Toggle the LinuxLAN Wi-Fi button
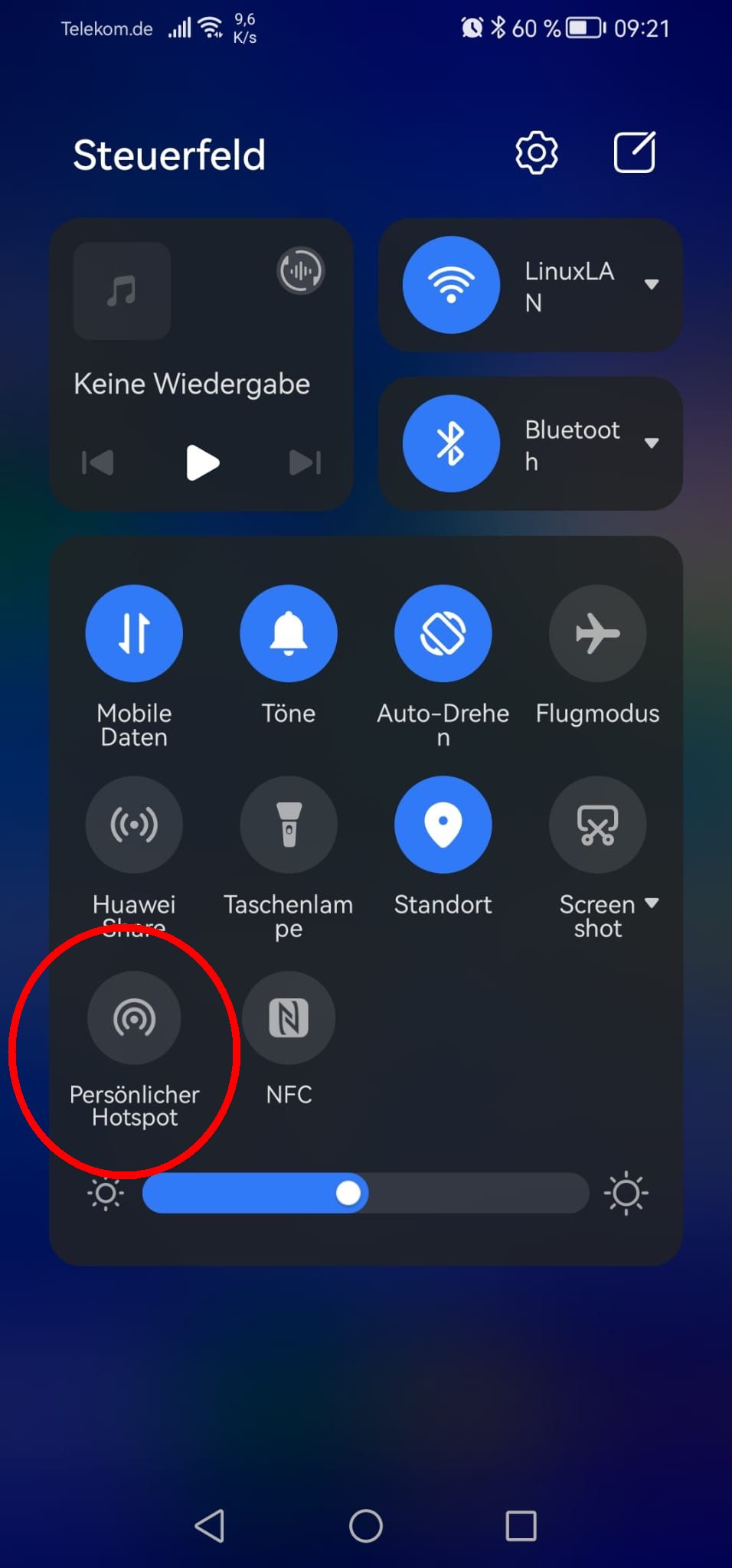This screenshot has width=732, height=1568. click(x=451, y=285)
